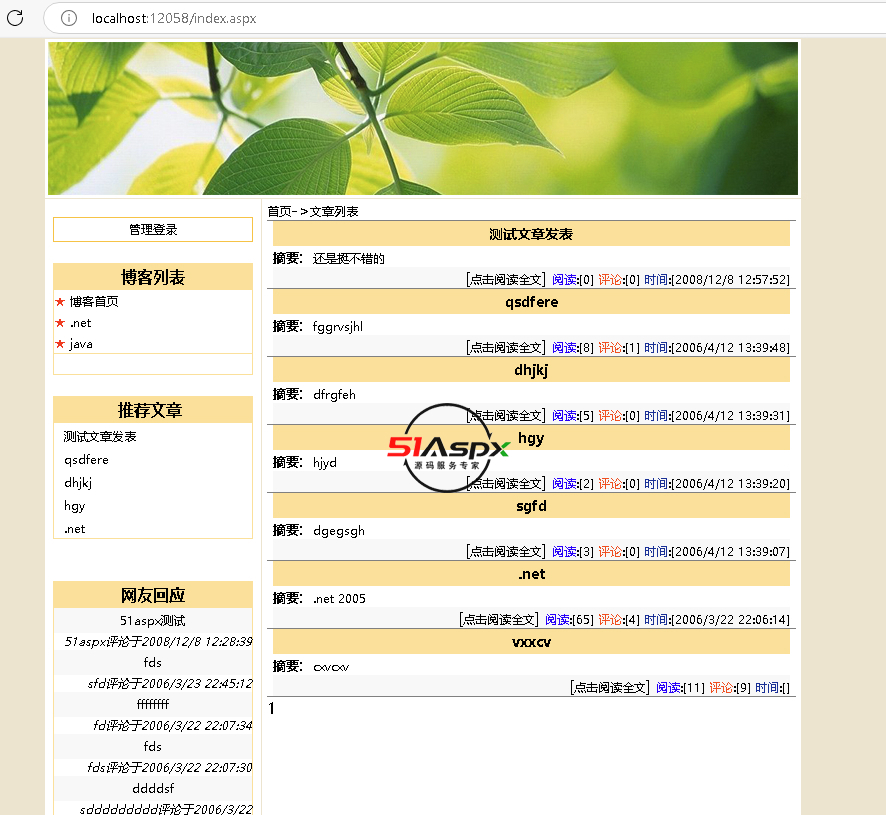Screen dimensions: 886x815
Task: Read full text of sgfd post
Action: [507, 552]
